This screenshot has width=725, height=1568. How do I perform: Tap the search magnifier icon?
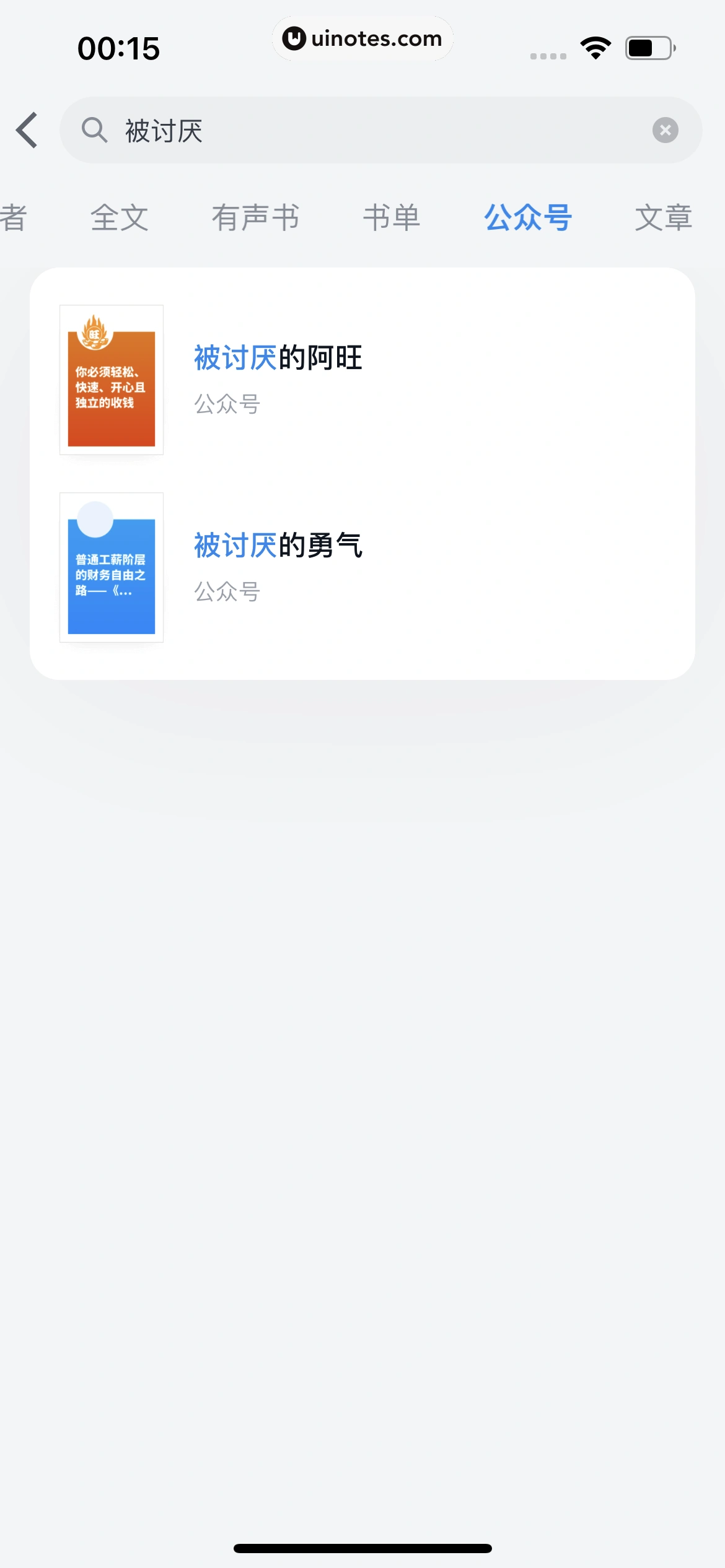pyautogui.click(x=94, y=130)
